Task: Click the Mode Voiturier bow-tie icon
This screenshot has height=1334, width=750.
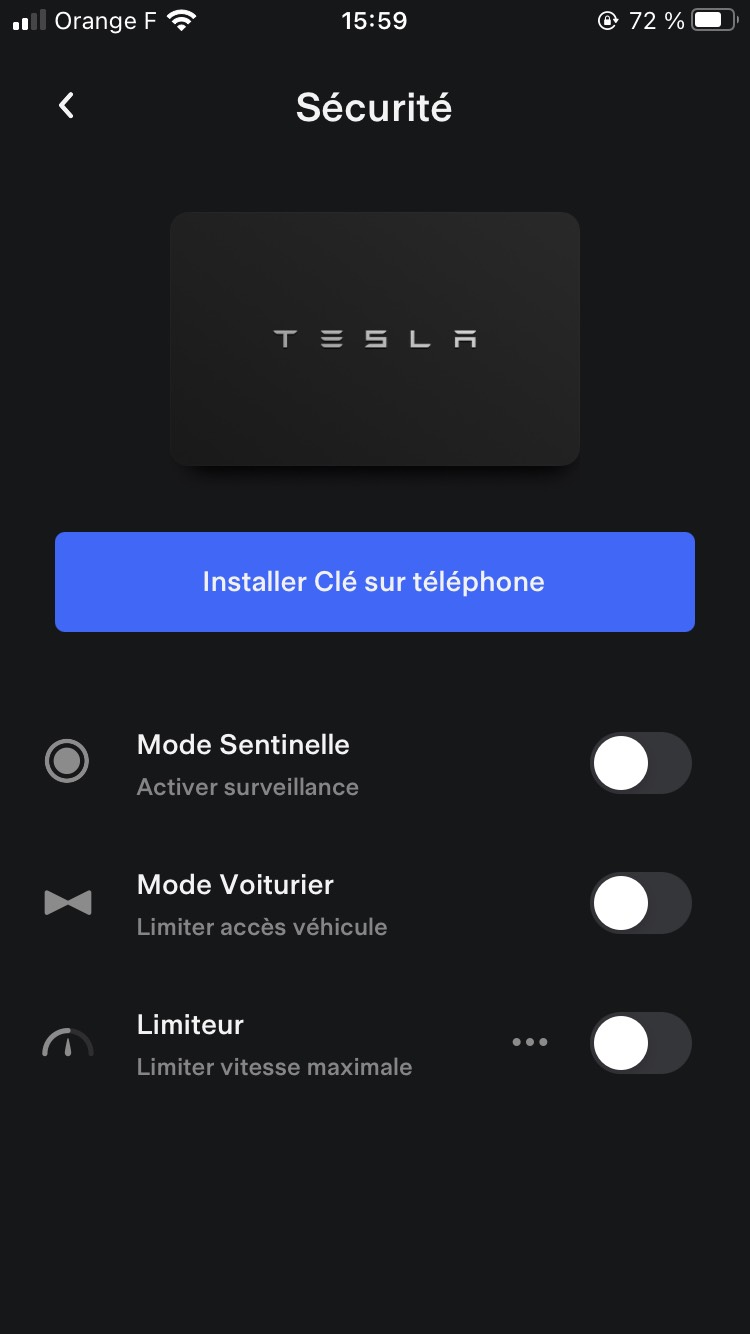Action: [x=66, y=901]
